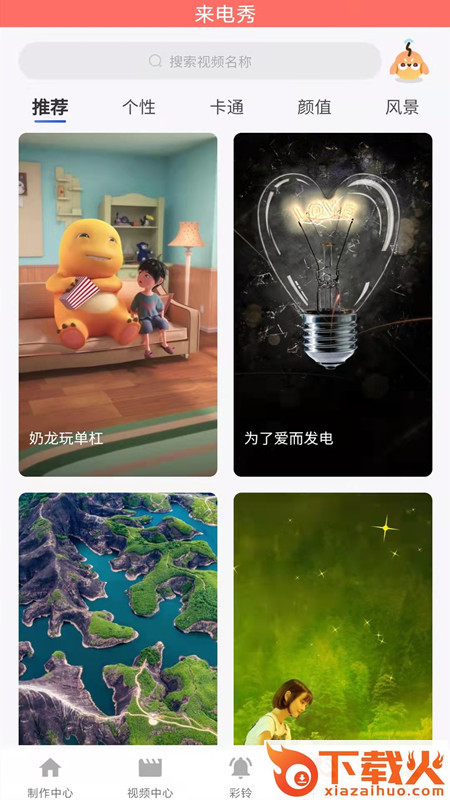Screen dimensions: 450x800
Task: Go to the 颜值 tab
Action: click(314, 107)
